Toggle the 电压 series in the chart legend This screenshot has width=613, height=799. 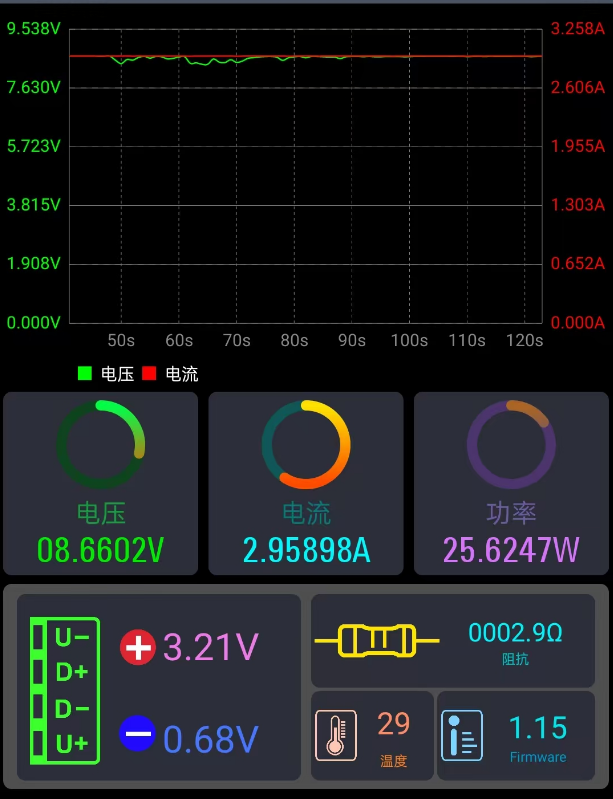tap(106, 374)
